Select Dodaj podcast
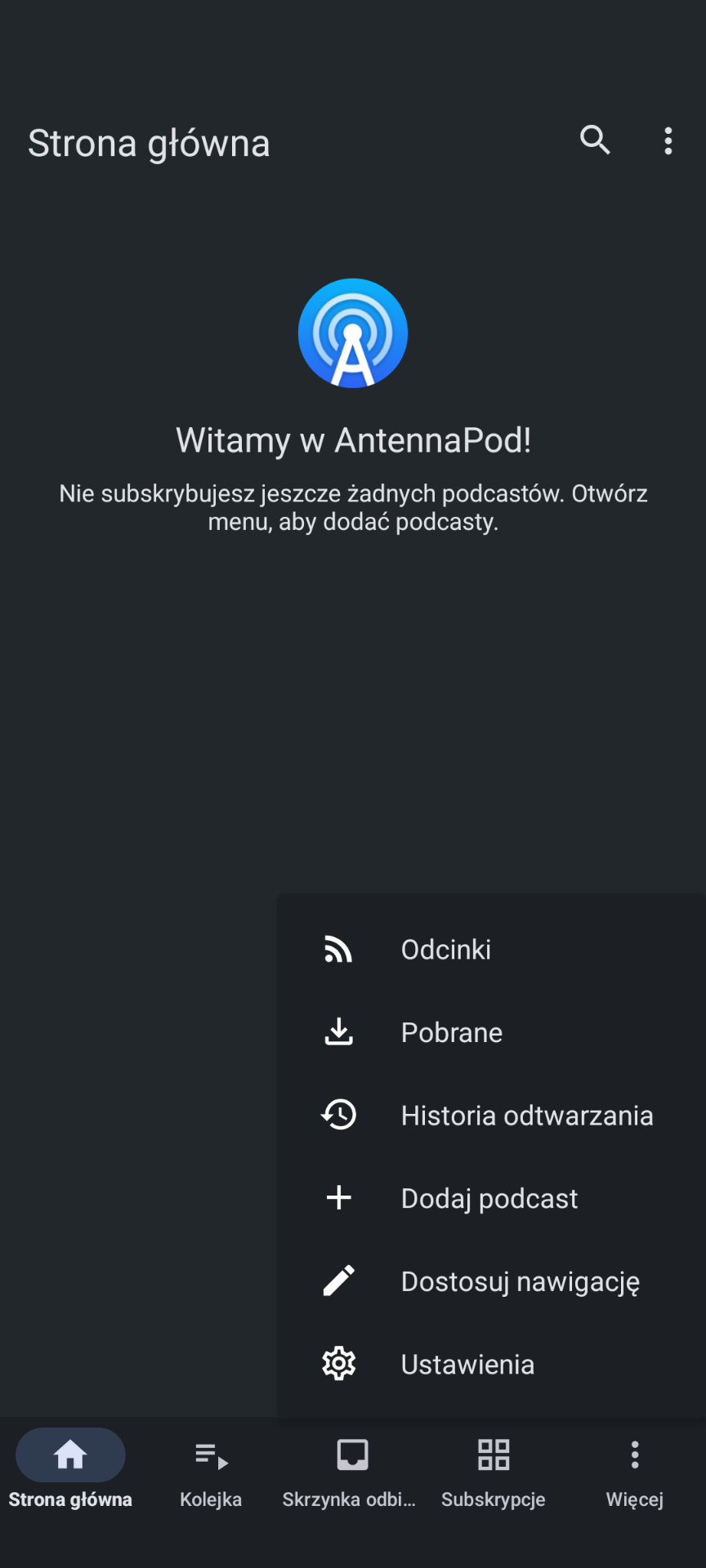This screenshot has width=706, height=1568. click(489, 1199)
